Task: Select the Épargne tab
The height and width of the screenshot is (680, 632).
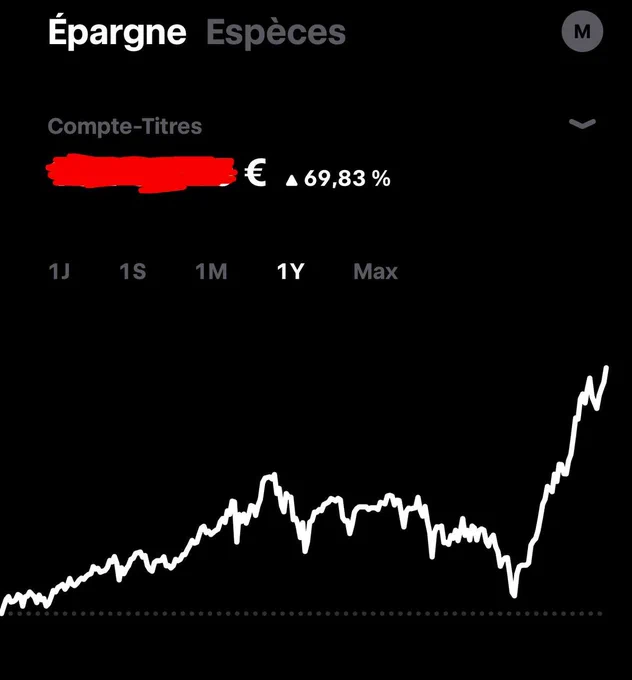Action: click(117, 33)
